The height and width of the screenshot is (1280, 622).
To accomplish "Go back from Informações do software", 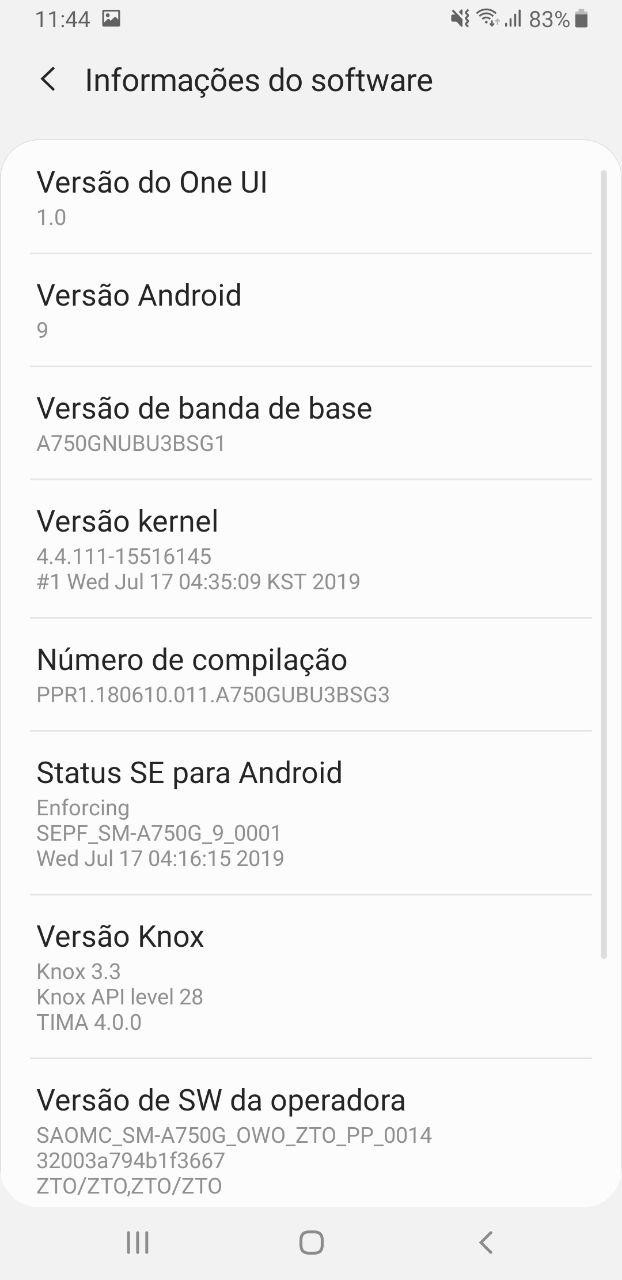I will click(x=48, y=80).
